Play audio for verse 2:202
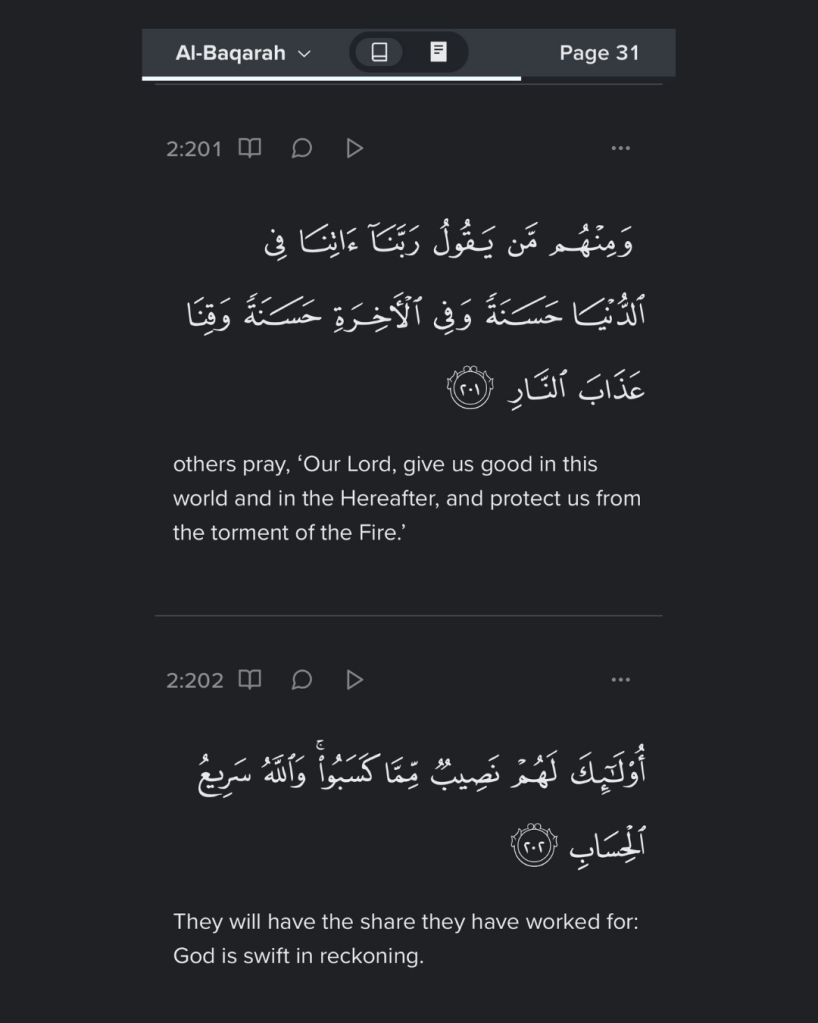The height and width of the screenshot is (1023, 818). pyautogui.click(x=354, y=680)
